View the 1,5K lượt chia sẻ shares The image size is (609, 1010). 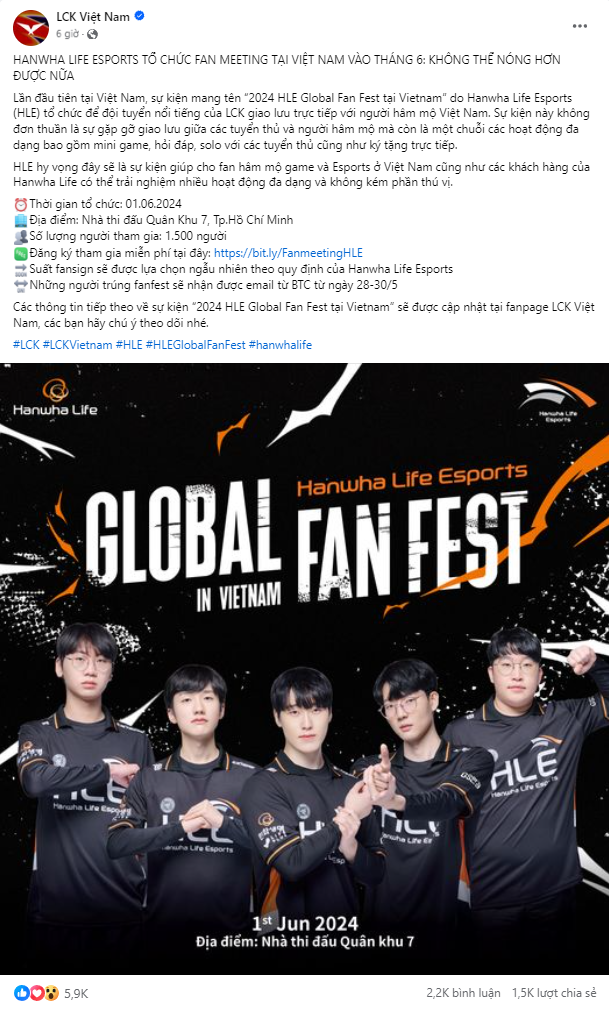[554, 993]
